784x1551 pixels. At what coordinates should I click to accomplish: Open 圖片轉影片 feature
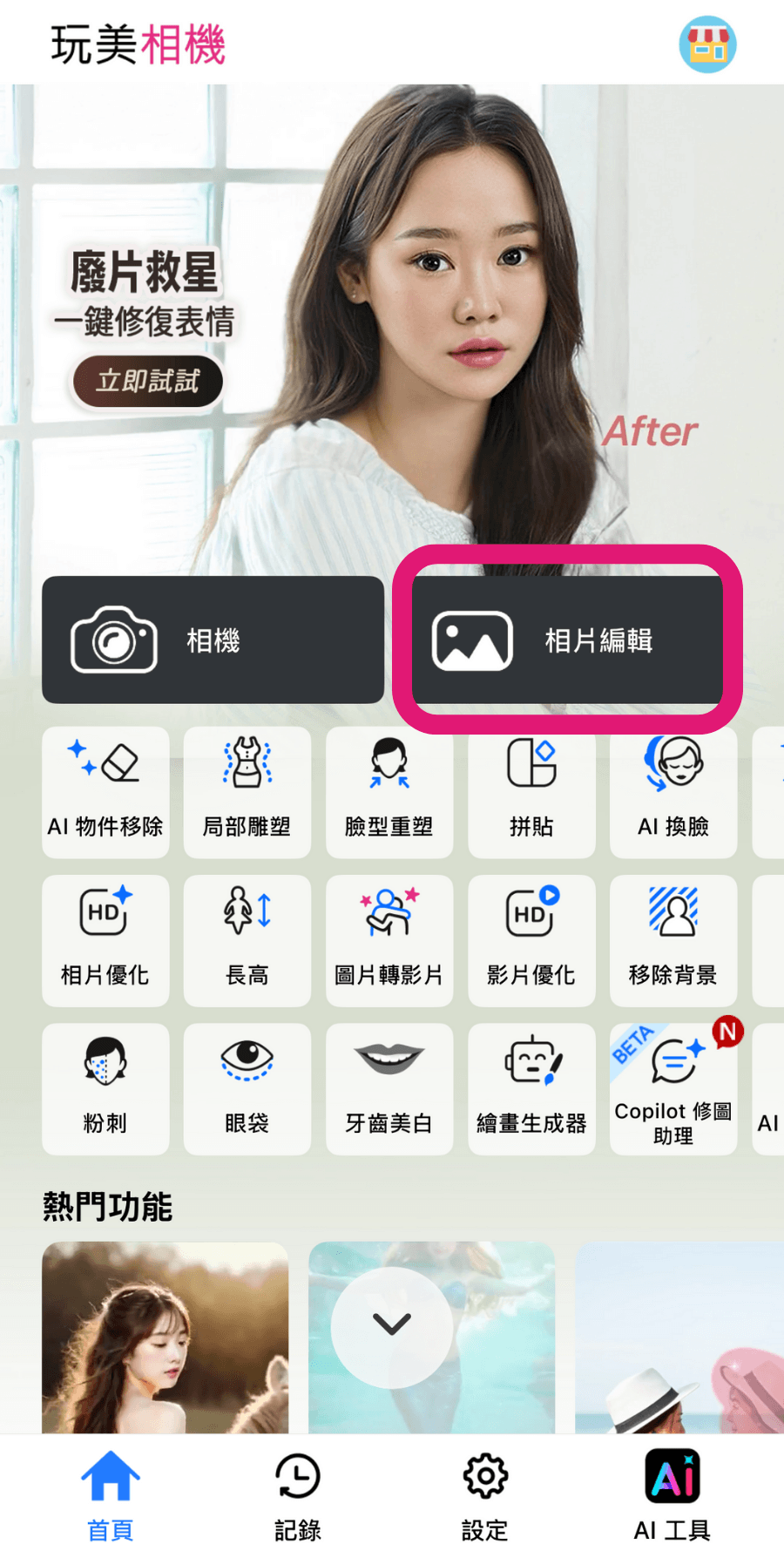coord(389,940)
